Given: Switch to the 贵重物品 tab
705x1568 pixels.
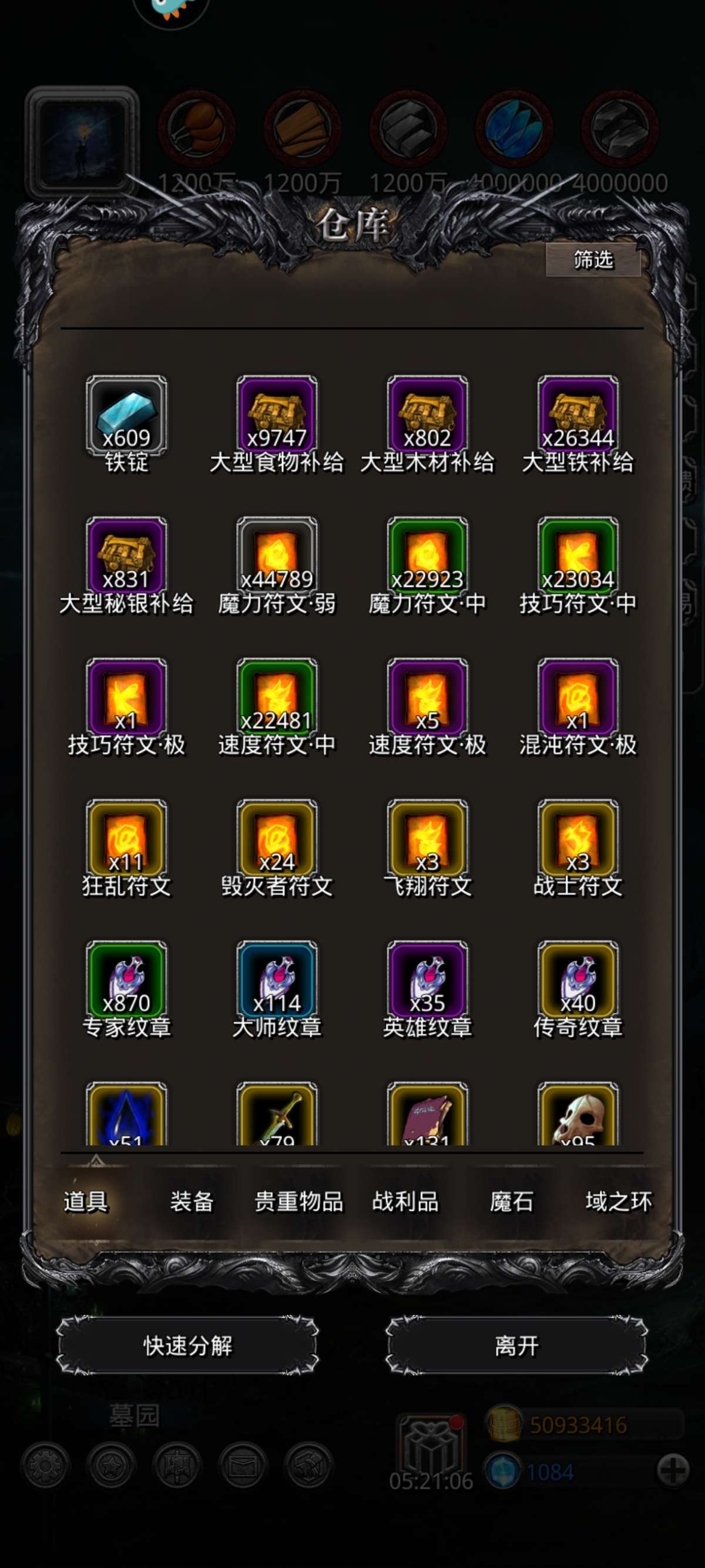Looking at the screenshot, I should tap(298, 1201).
